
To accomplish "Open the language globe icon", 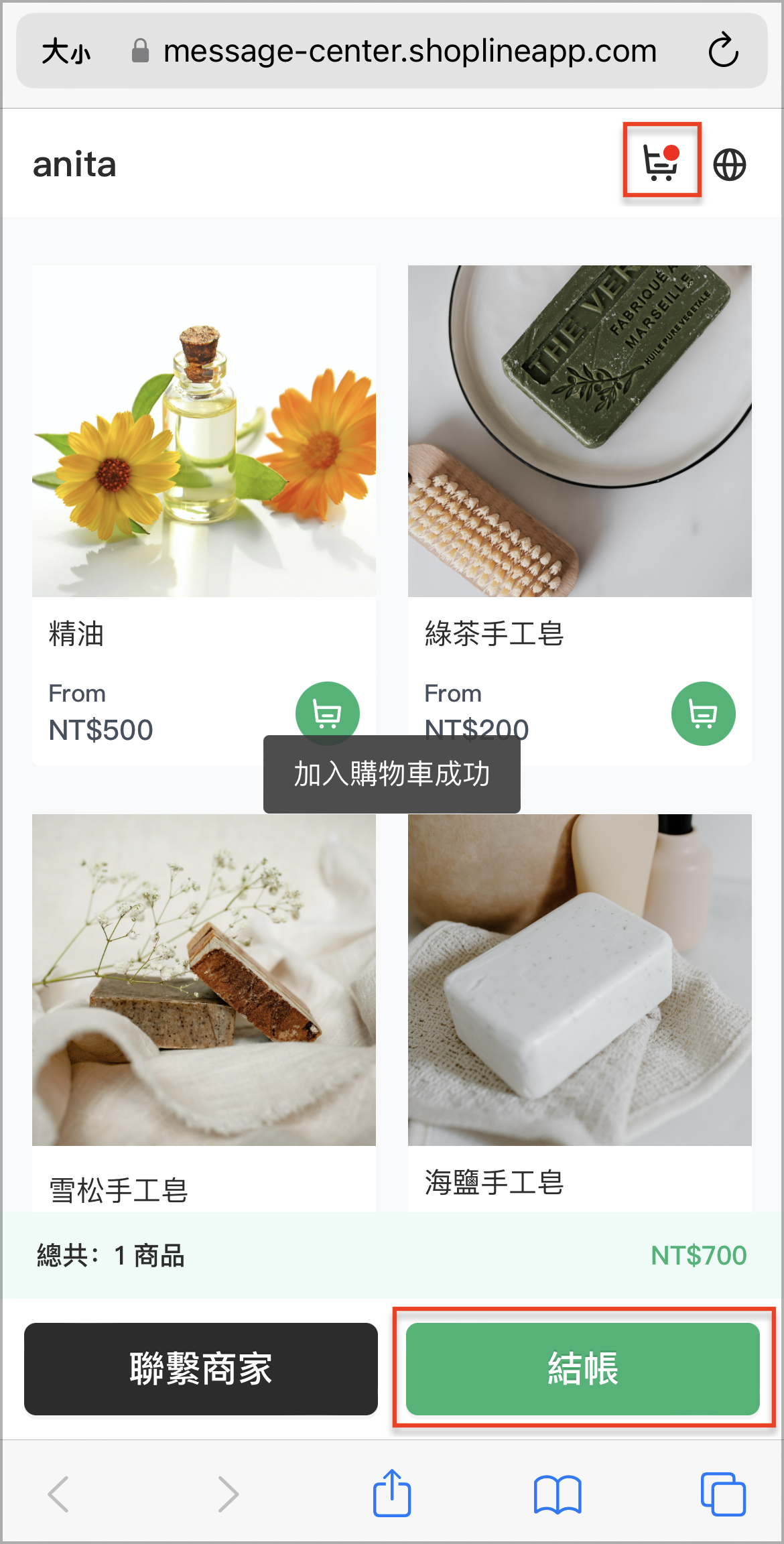I will 730,164.
